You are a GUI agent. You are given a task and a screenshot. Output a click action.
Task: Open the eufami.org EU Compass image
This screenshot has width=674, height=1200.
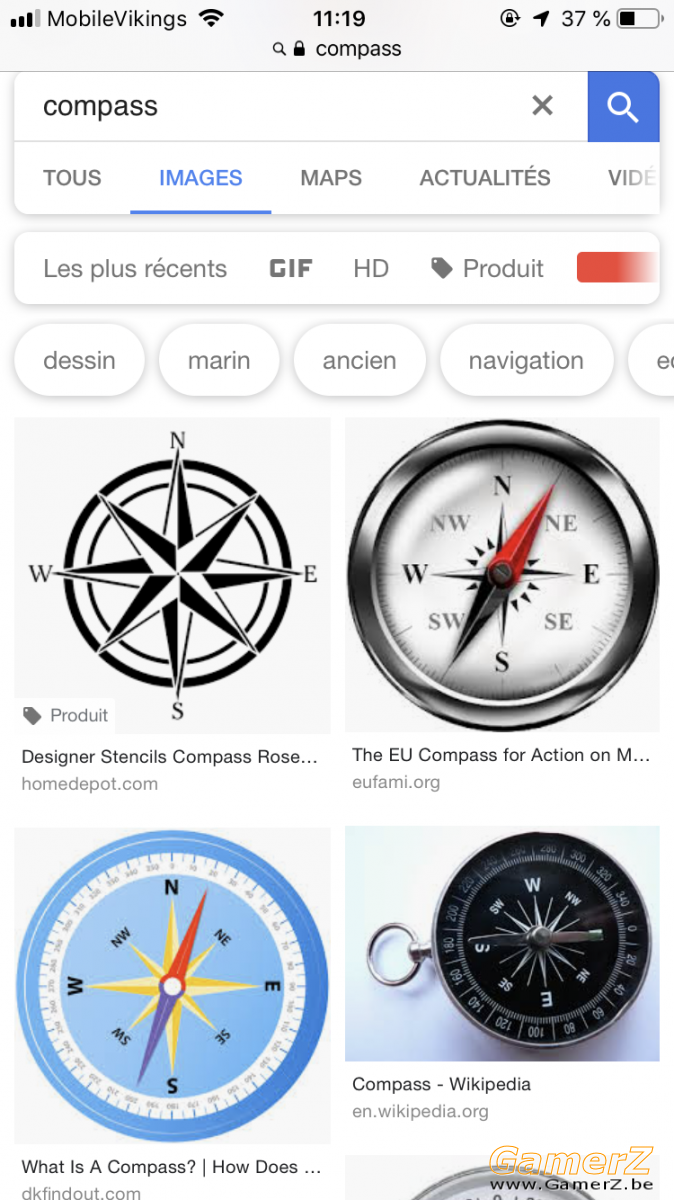click(502, 574)
